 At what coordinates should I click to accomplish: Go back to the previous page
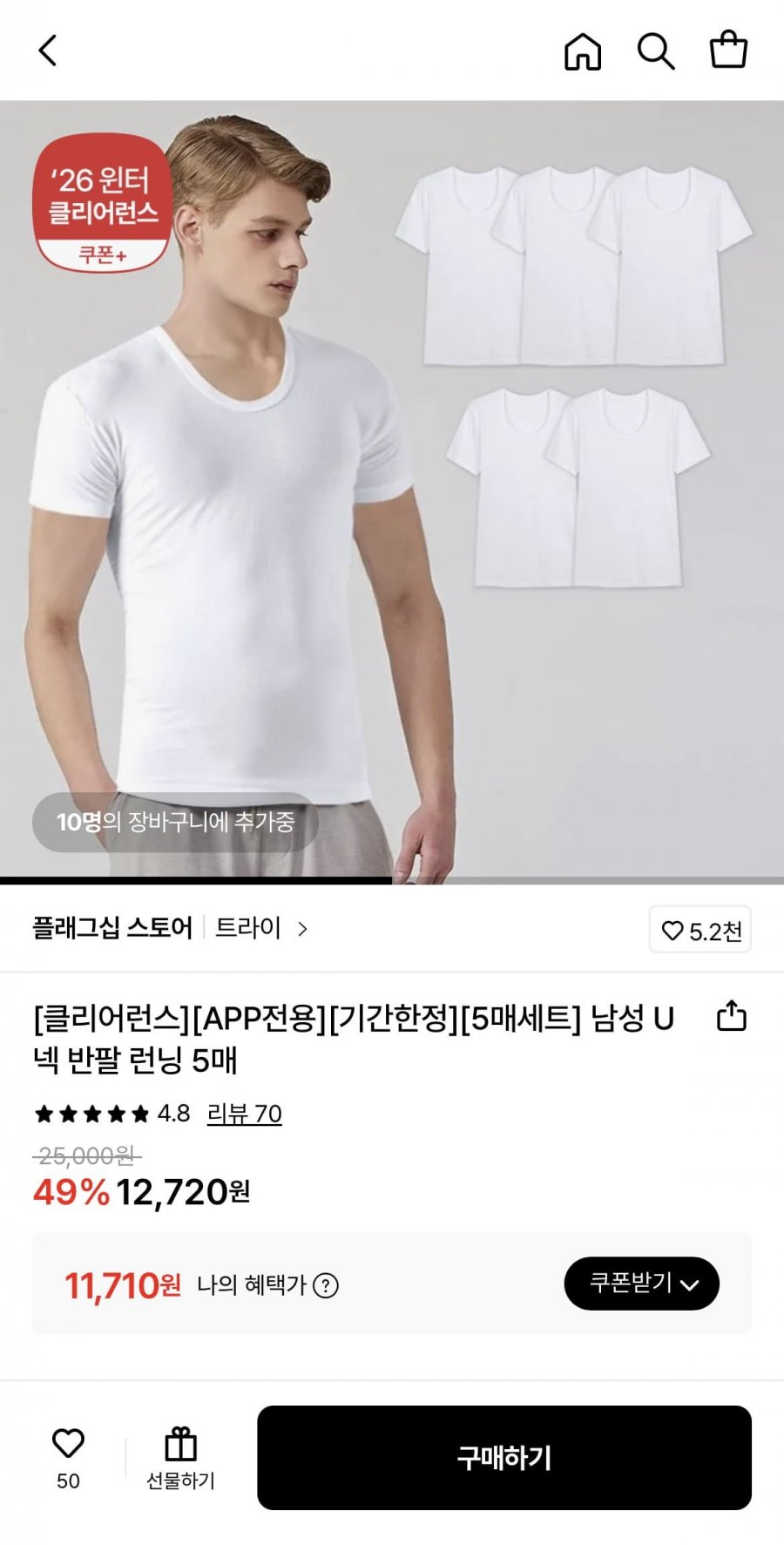(x=48, y=51)
